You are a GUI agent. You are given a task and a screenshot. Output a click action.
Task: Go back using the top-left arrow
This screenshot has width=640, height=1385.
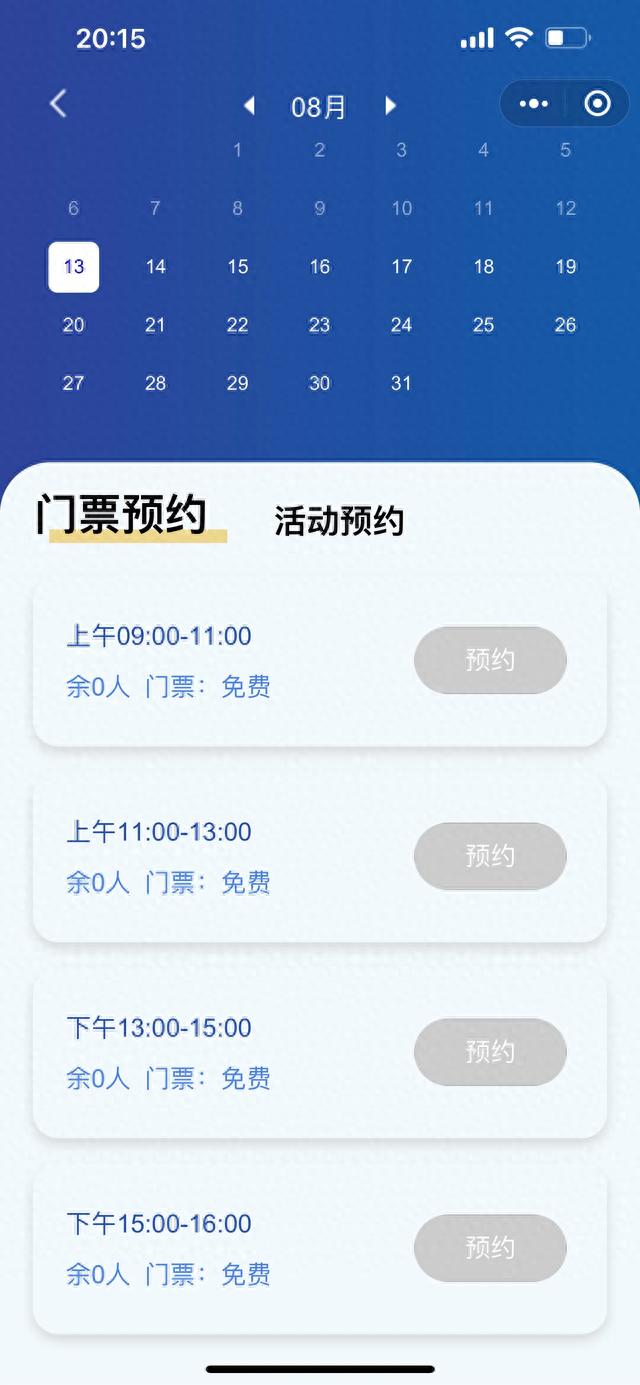(x=58, y=103)
